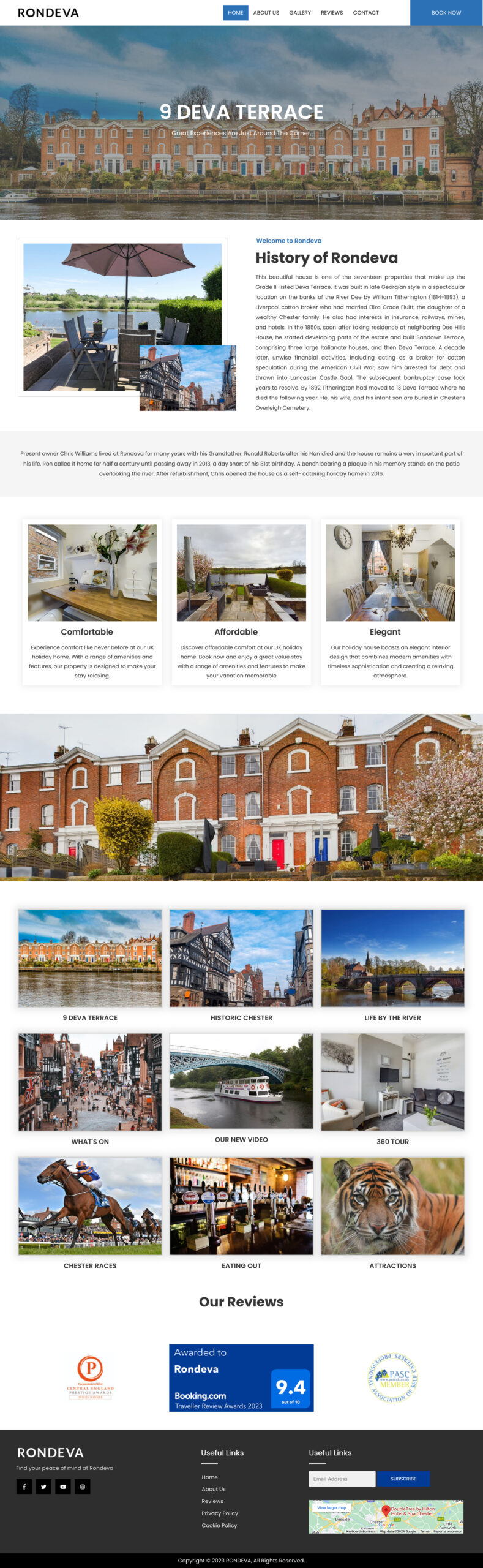Image resolution: width=483 pixels, height=1568 pixels.
Task: Open the Historic Chester tile
Action: 241,958
